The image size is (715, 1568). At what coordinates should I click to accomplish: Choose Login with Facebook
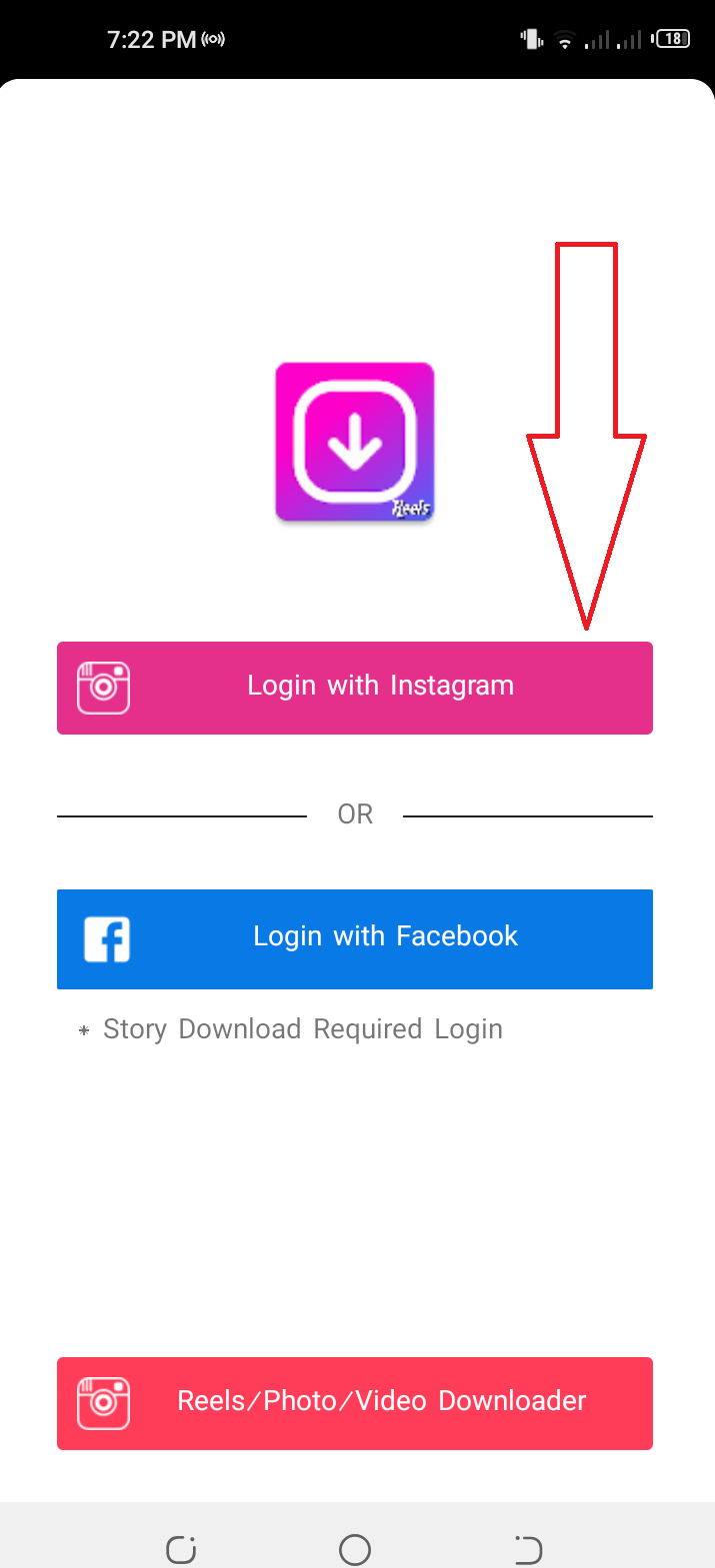point(354,938)
